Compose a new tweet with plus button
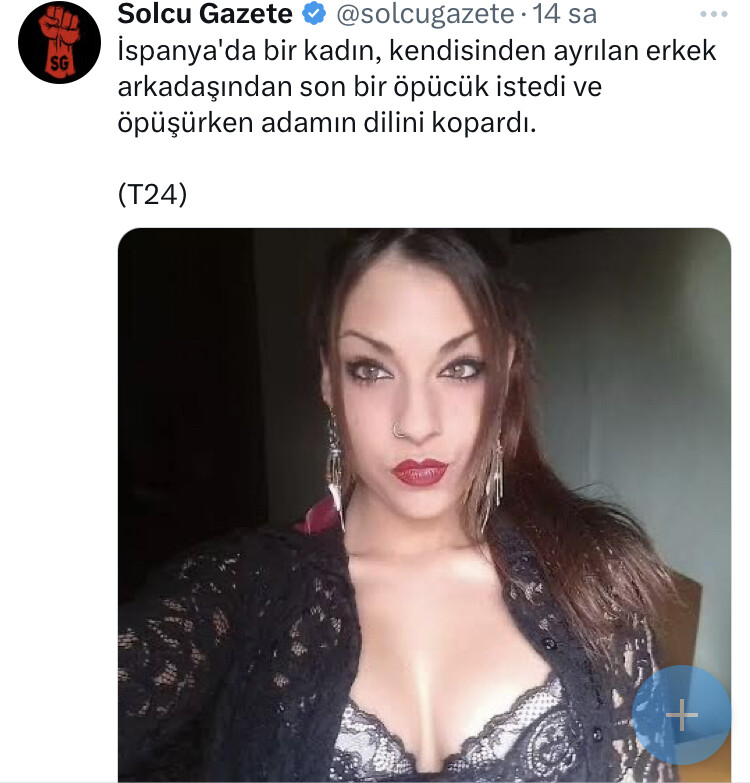Viewport: 750px width, 783px height. pos(682,715)
